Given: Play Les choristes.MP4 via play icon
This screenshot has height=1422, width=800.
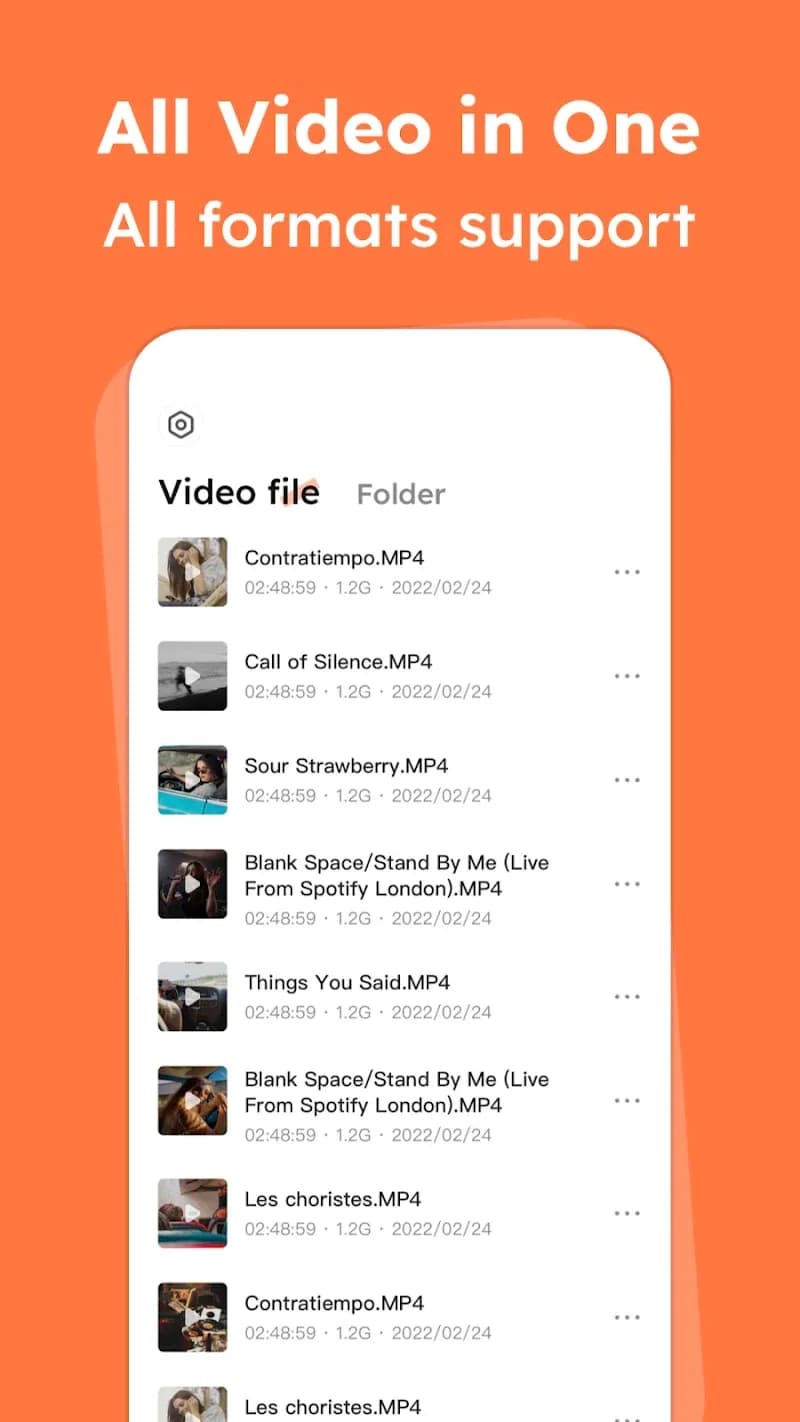Looking at the screenshot, I should [192, 1213].
